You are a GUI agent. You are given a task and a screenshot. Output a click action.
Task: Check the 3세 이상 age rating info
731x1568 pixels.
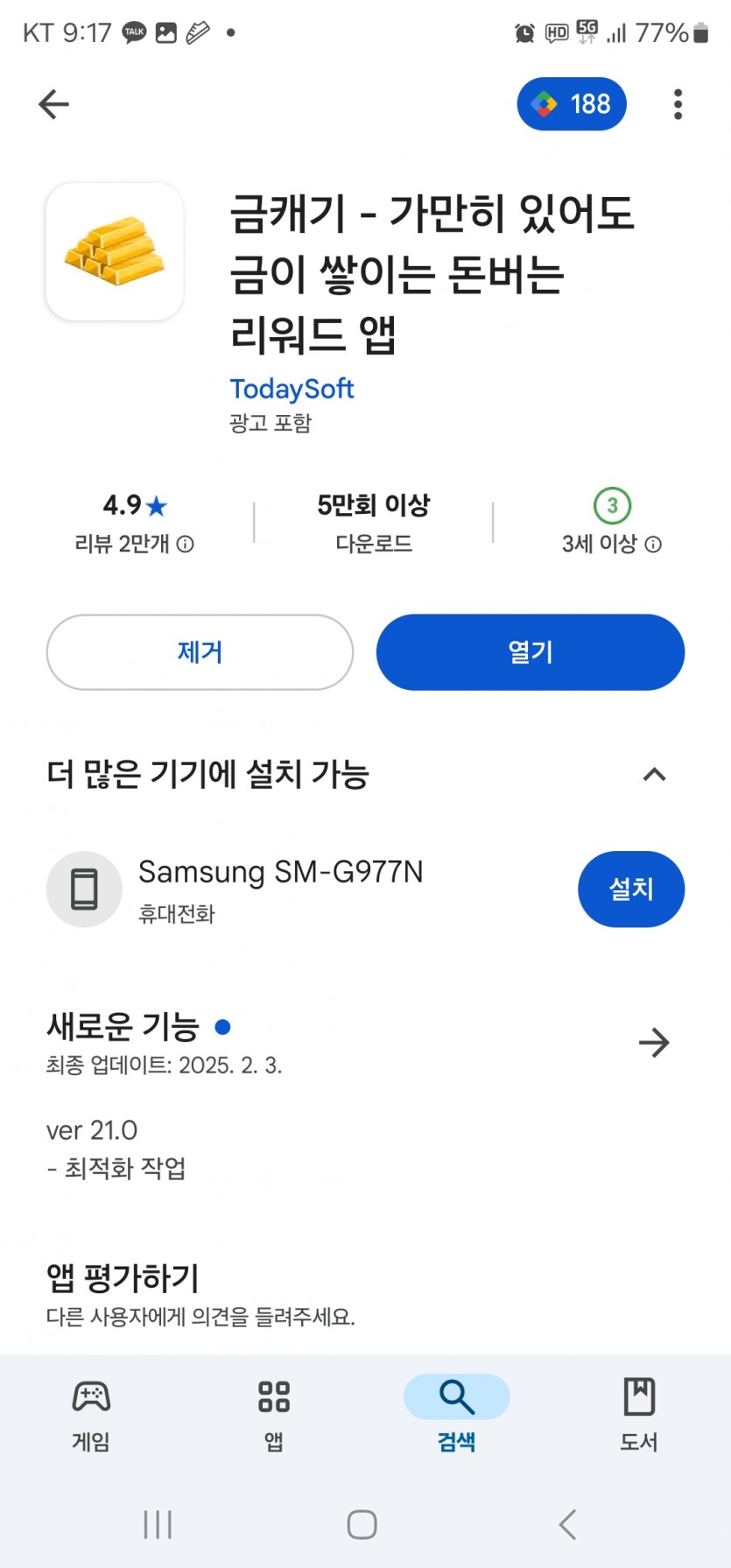pyautogui.click(x=612, y=524)
